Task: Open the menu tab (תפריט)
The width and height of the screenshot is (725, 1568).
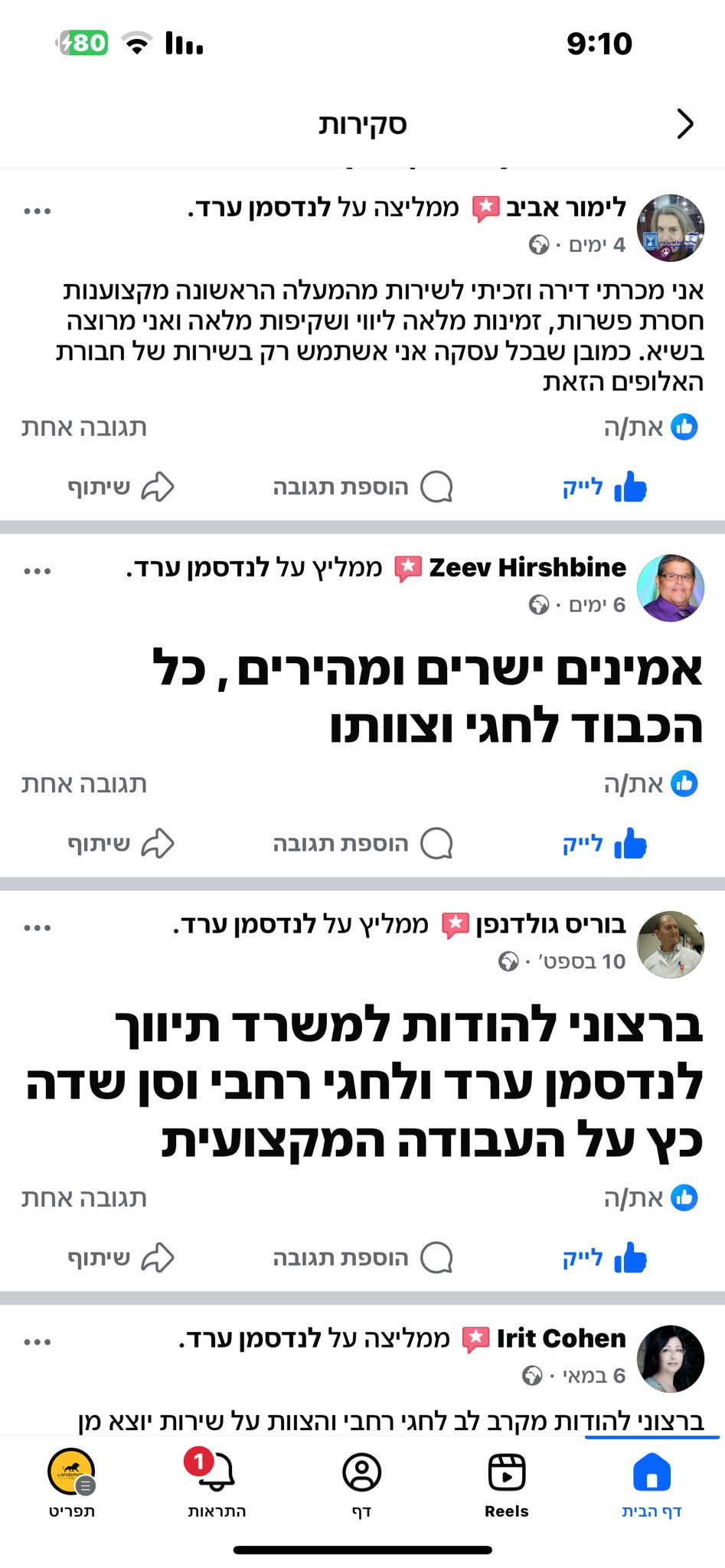Action: coord(72,1484)
